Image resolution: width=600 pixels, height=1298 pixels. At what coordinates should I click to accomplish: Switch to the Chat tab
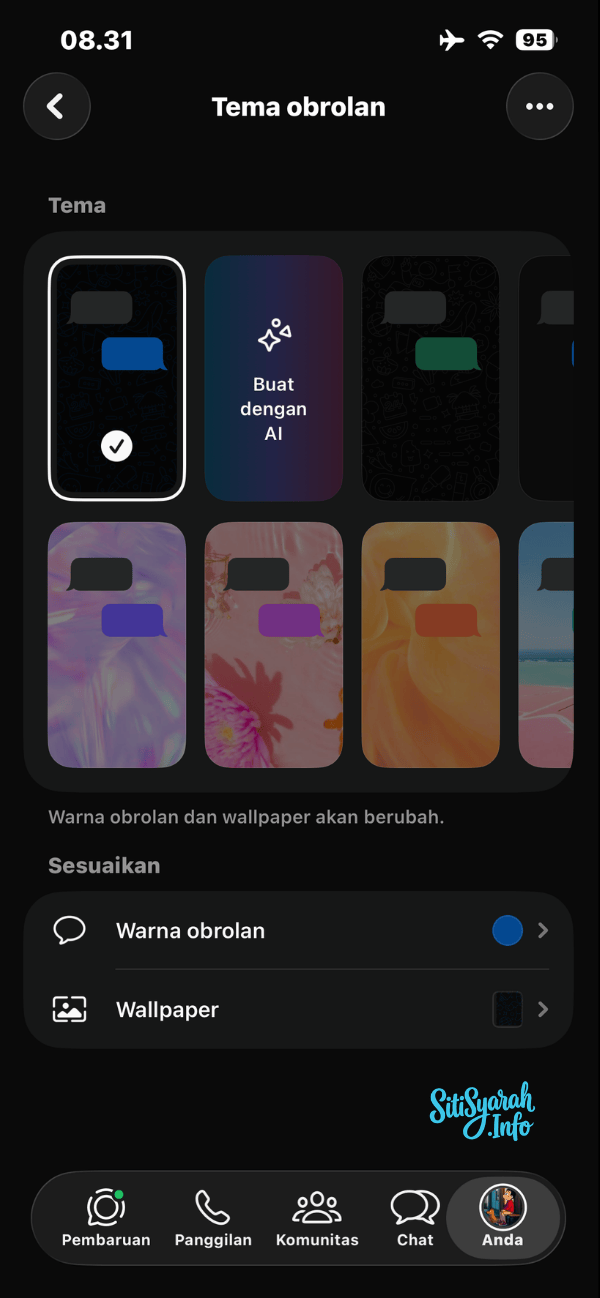click(x=415, y=1217)
